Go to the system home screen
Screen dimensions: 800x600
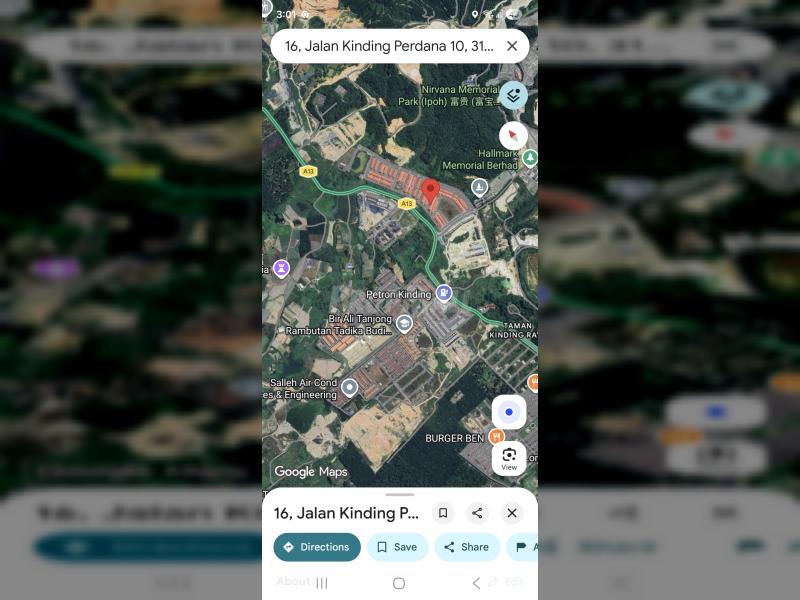tap(399, 583)
